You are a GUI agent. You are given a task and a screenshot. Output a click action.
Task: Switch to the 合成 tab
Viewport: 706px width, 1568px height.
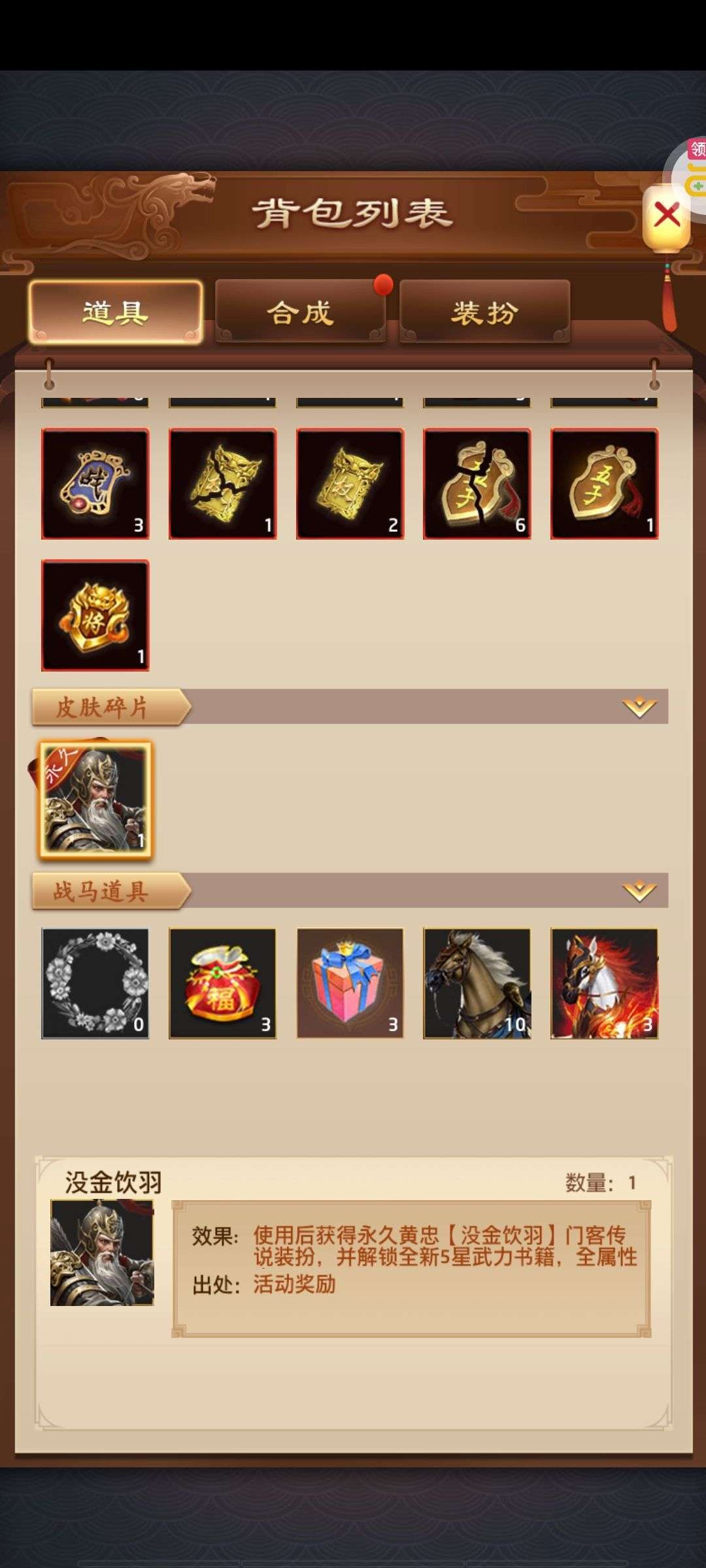pos(300,312)
